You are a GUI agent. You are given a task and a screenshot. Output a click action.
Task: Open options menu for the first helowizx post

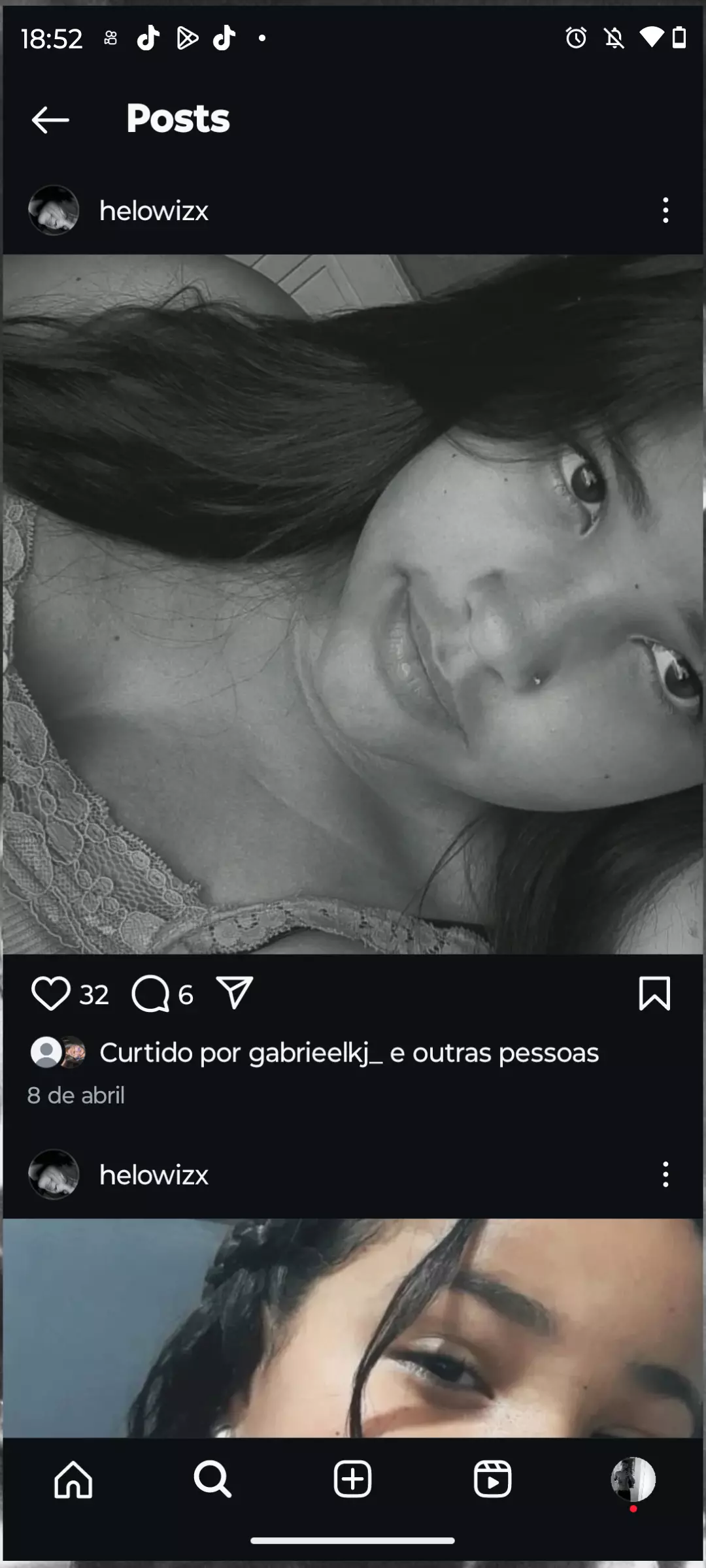(x=665, y=210)
